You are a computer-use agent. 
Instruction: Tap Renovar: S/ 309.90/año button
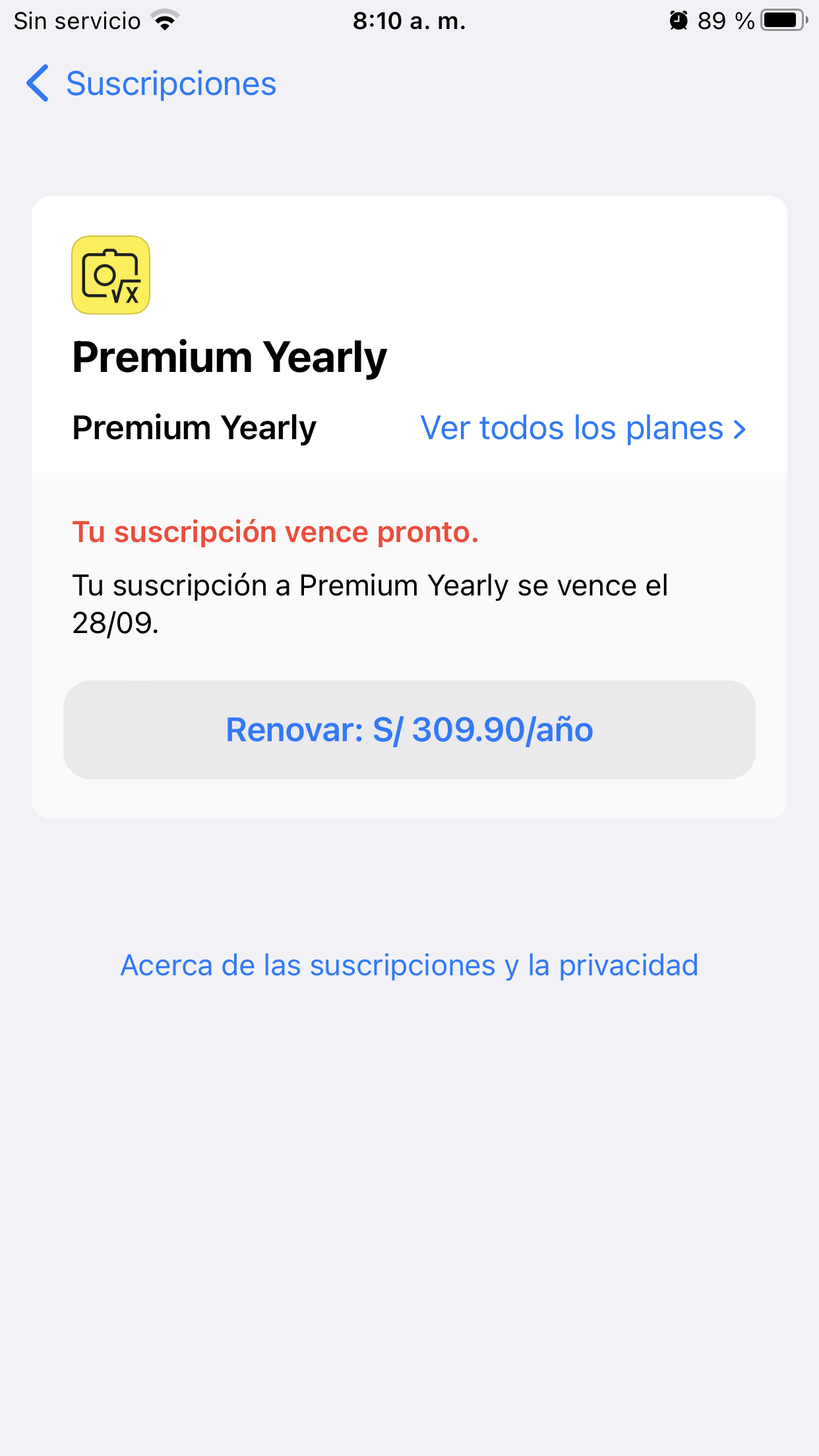(409, 729)
